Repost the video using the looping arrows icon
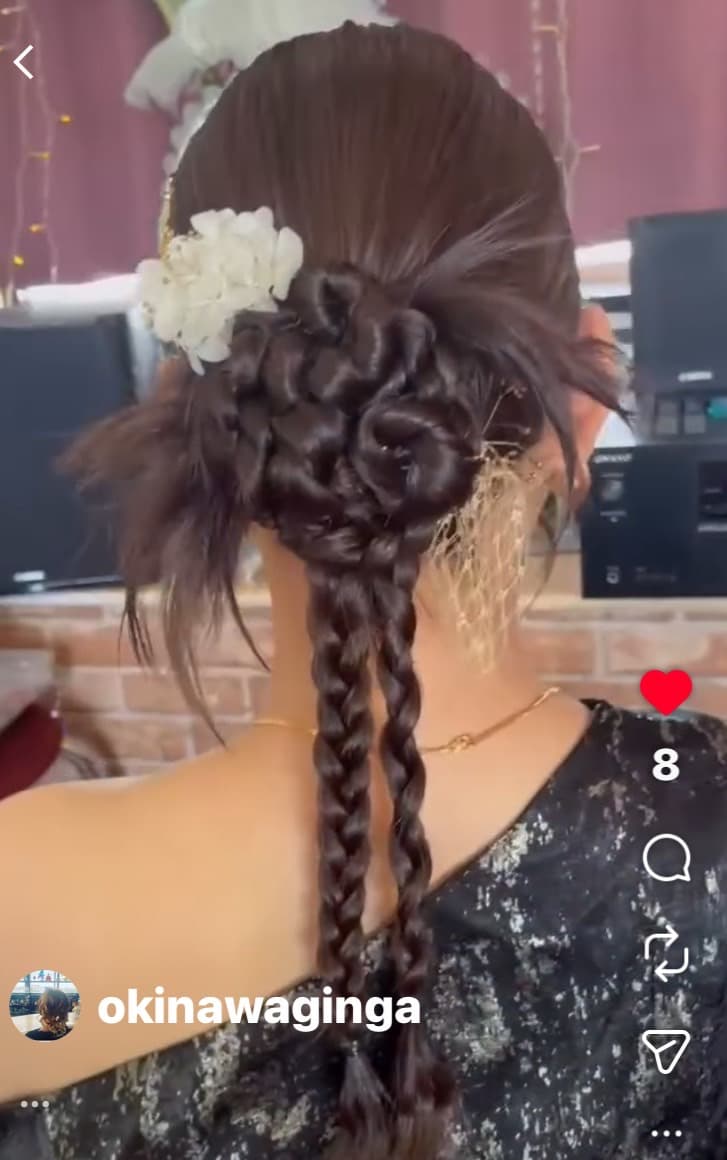 (667, 954)
